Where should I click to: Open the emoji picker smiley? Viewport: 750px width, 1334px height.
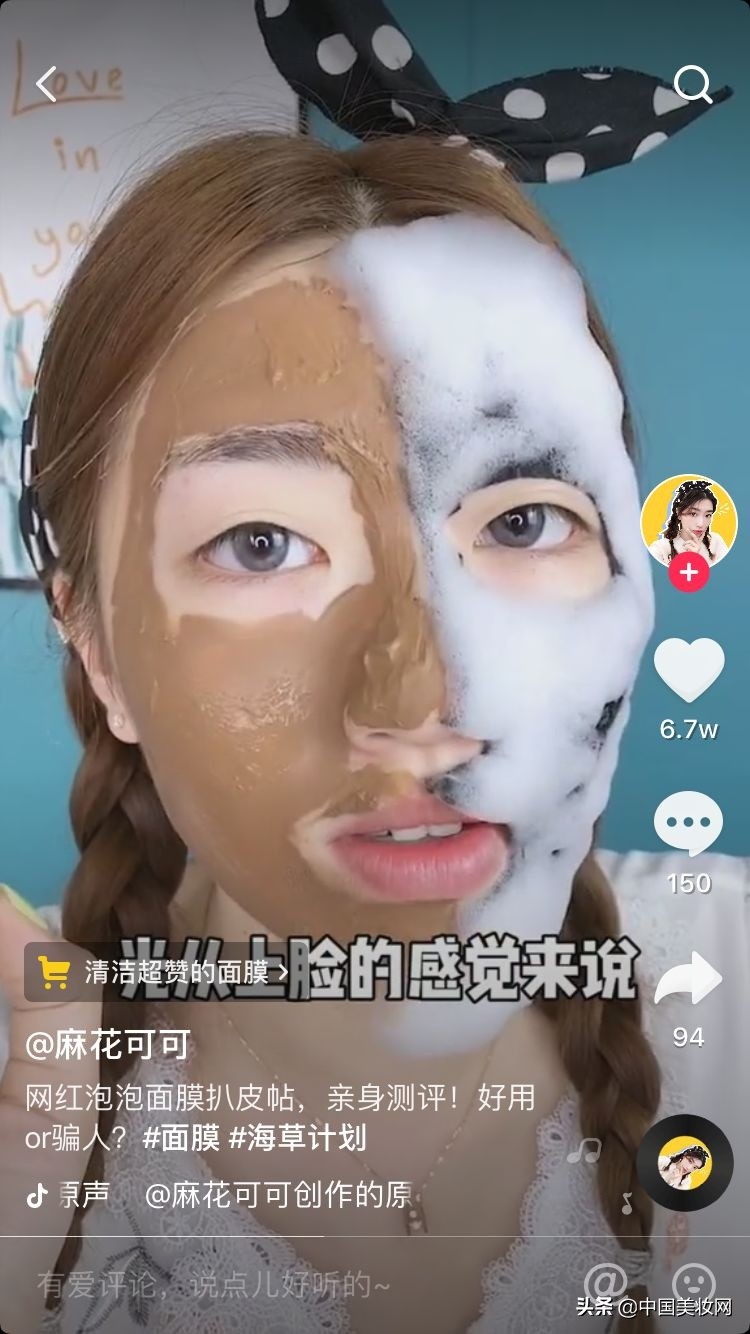(x=693, y=1282)
